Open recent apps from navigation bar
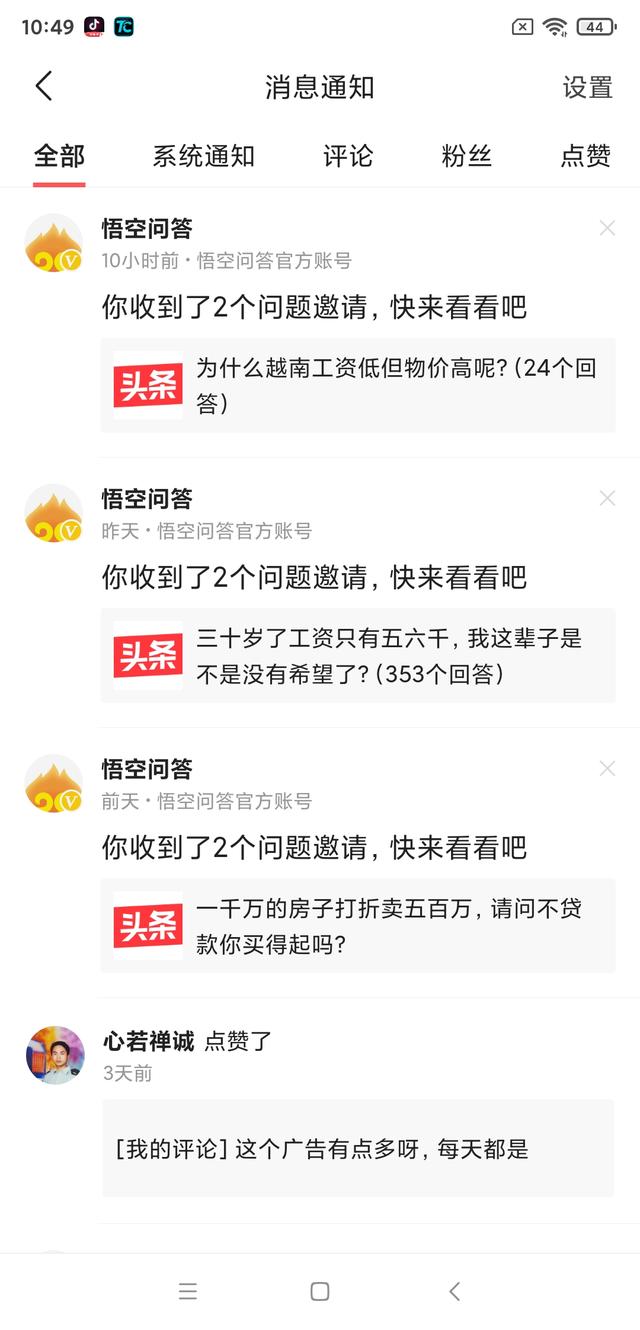The width and height of the screenshot is (640, 1330). [187, 1291]
